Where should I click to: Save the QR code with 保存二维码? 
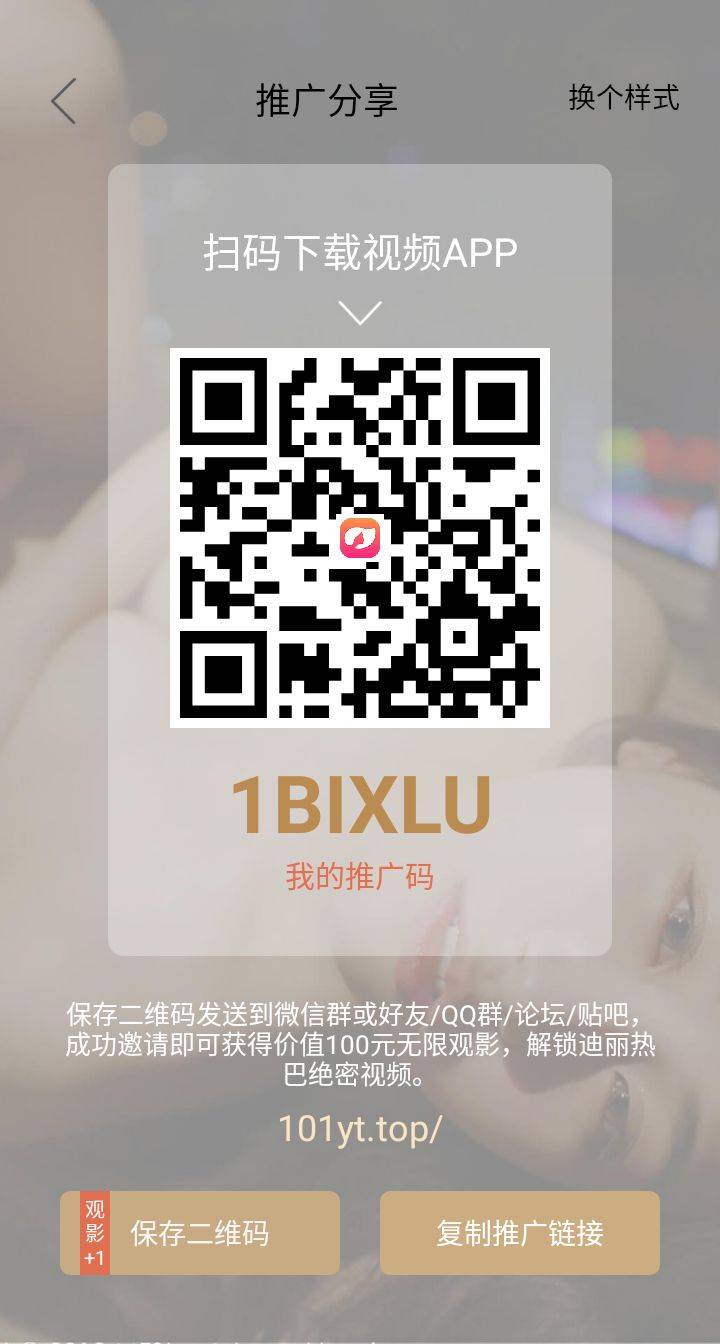click(x=200, y=1232)
